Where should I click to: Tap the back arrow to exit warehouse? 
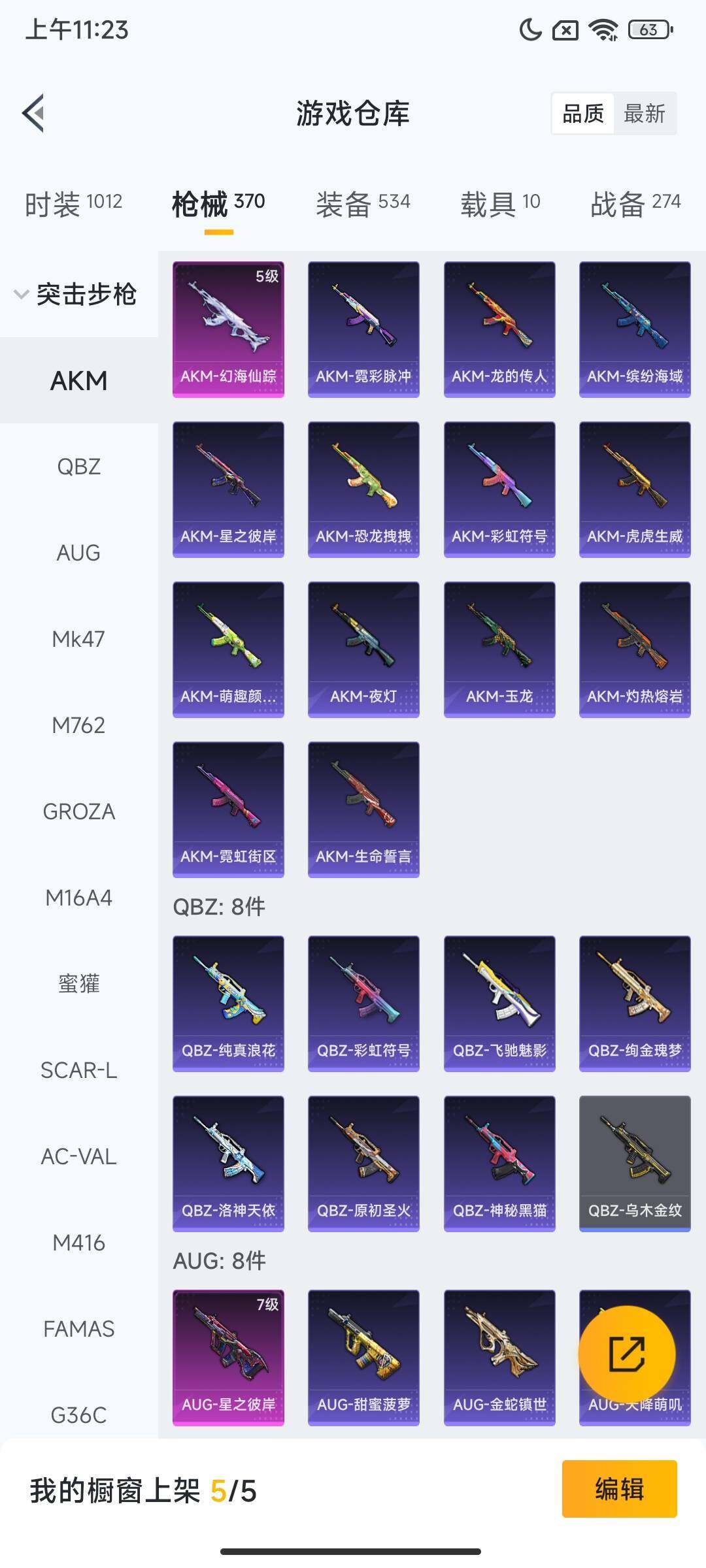pyautogui.click(x=33, y=113)
